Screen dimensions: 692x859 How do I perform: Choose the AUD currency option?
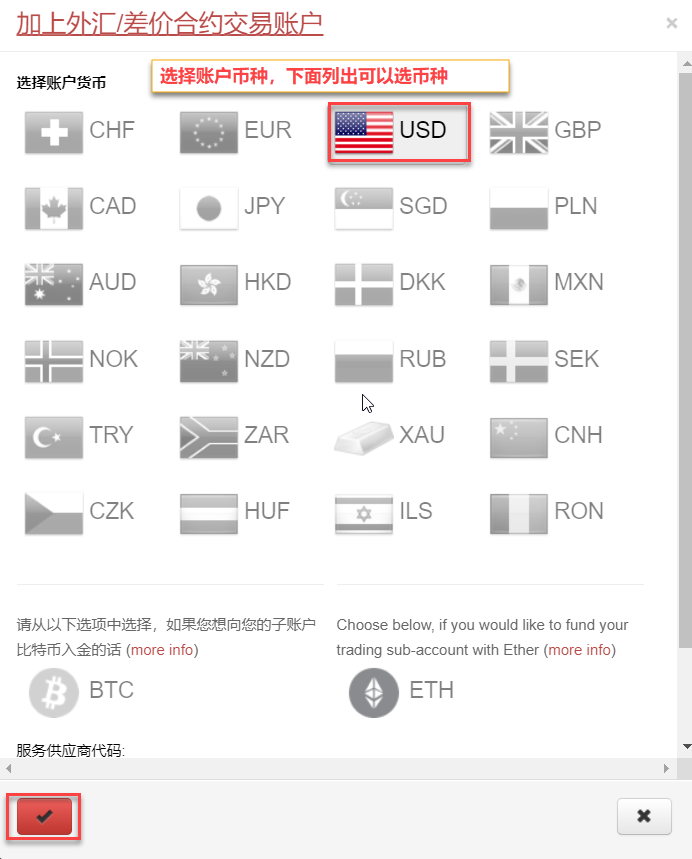tap(80, 283)
